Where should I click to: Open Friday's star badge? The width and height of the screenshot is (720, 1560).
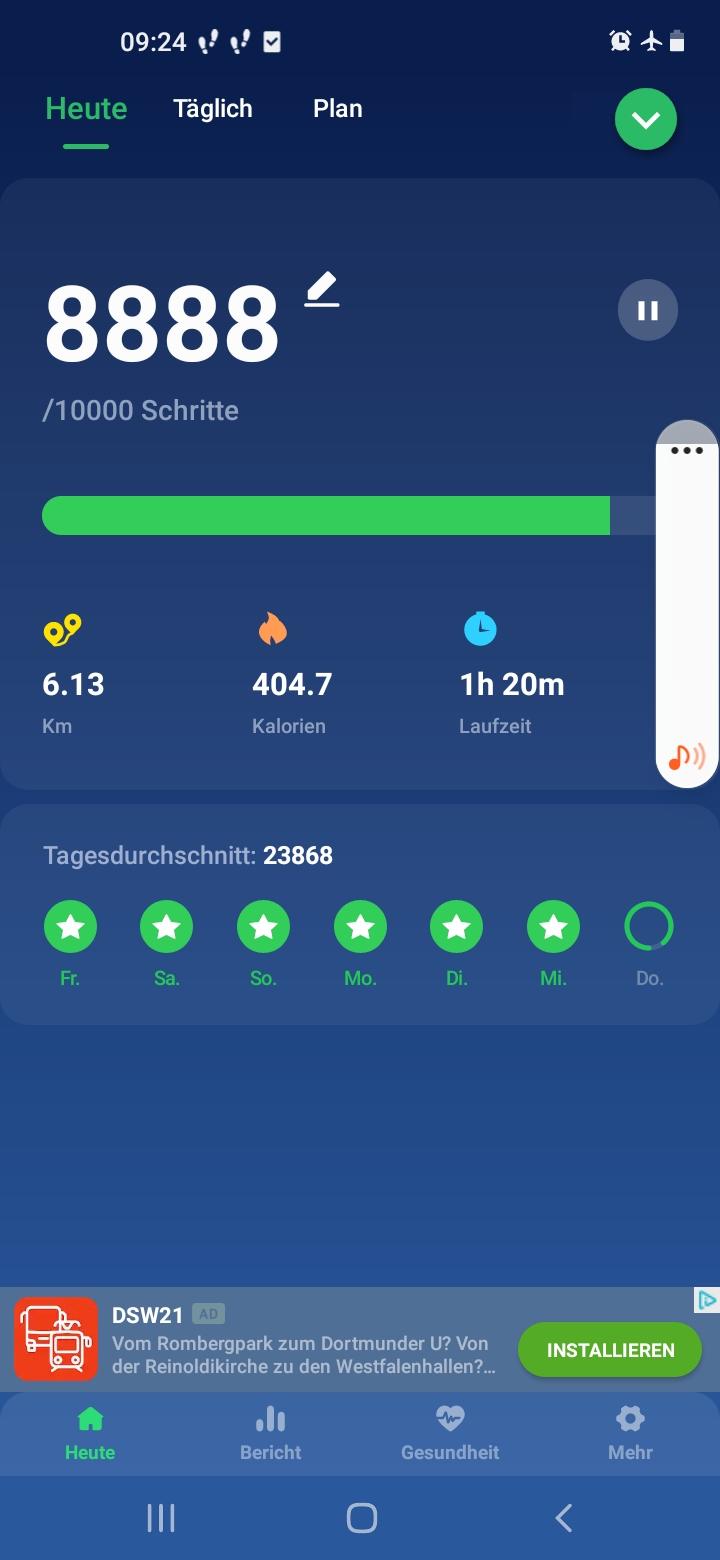point(70,927)
